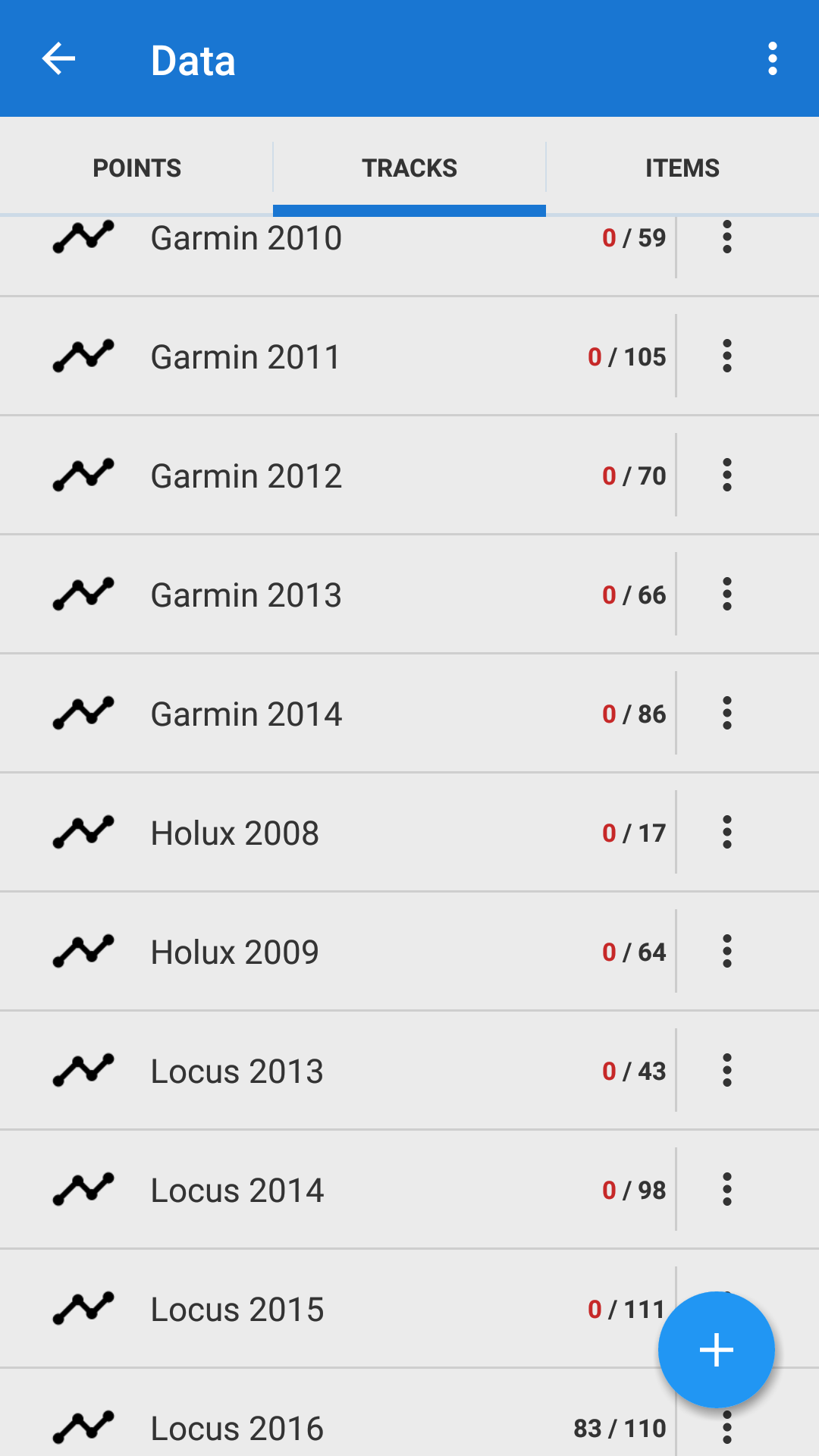Switch to the Points tab
The height and width of the screenshot is (1456, 819).
point(136,168)
